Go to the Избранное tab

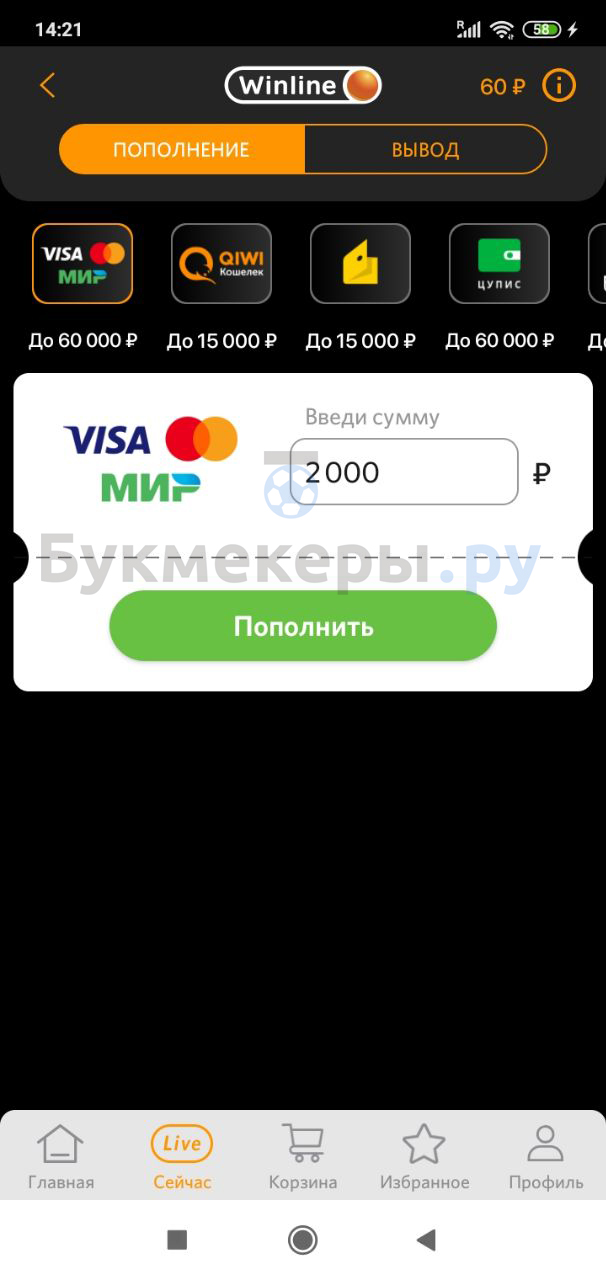424,1158
